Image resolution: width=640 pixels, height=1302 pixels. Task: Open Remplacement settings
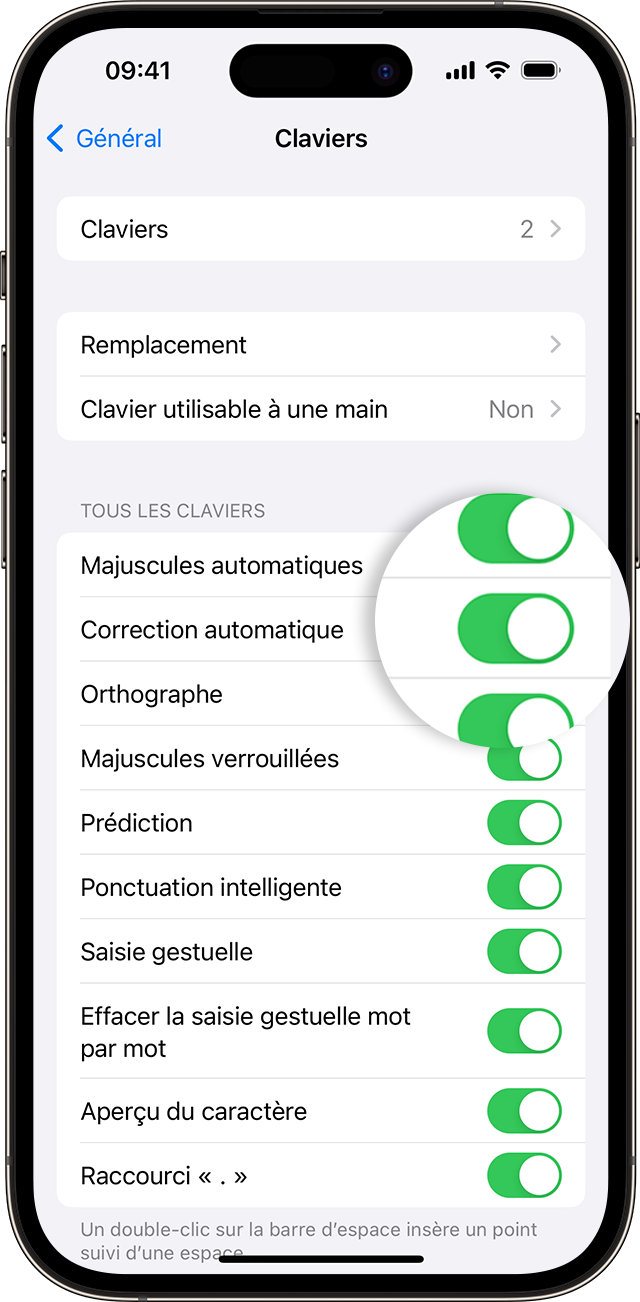click(x=320, y=345)
